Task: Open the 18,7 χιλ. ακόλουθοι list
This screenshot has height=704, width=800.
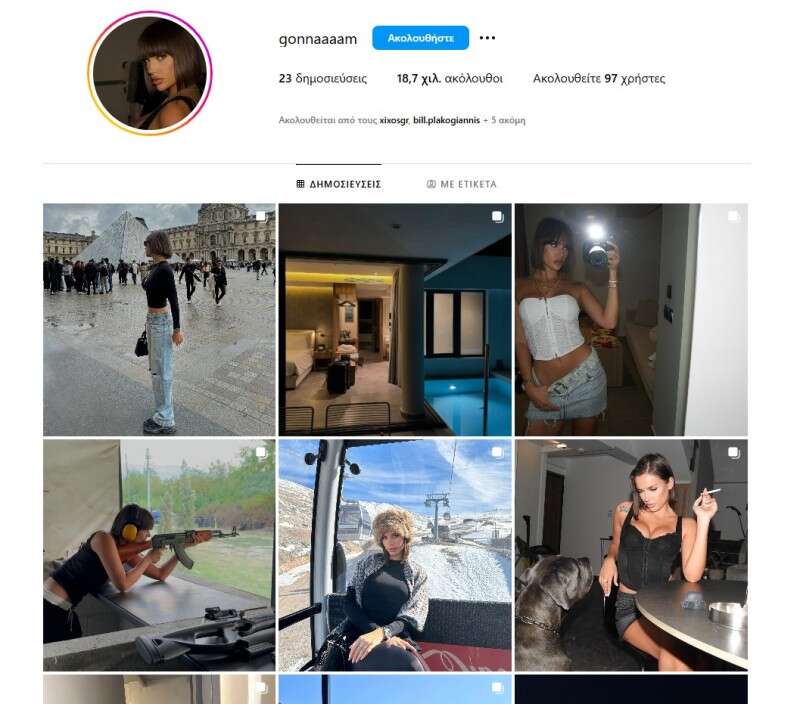Action: pyautogui.click(x=449, y=78)
